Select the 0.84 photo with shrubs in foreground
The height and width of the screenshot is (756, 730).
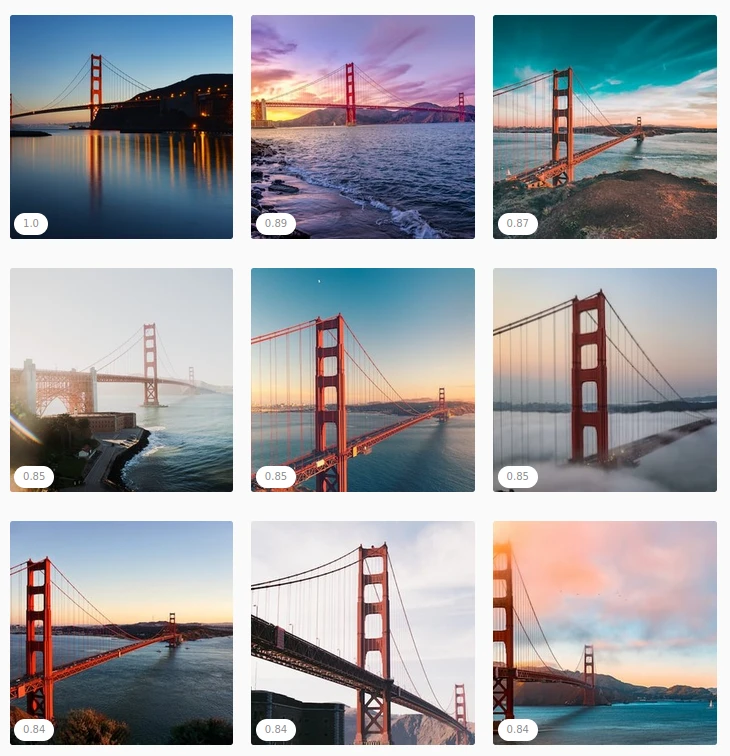[x=121, y=632]
